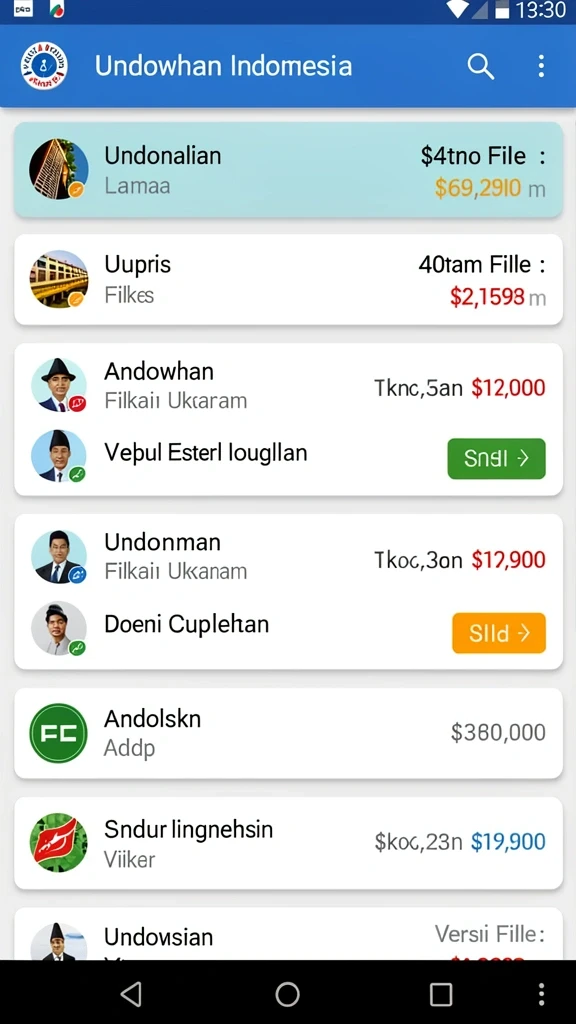Screen dimensions: 576x1024
Task: Tap the green button beside Vepul Esterl
Action: click(x=496, y=458)
